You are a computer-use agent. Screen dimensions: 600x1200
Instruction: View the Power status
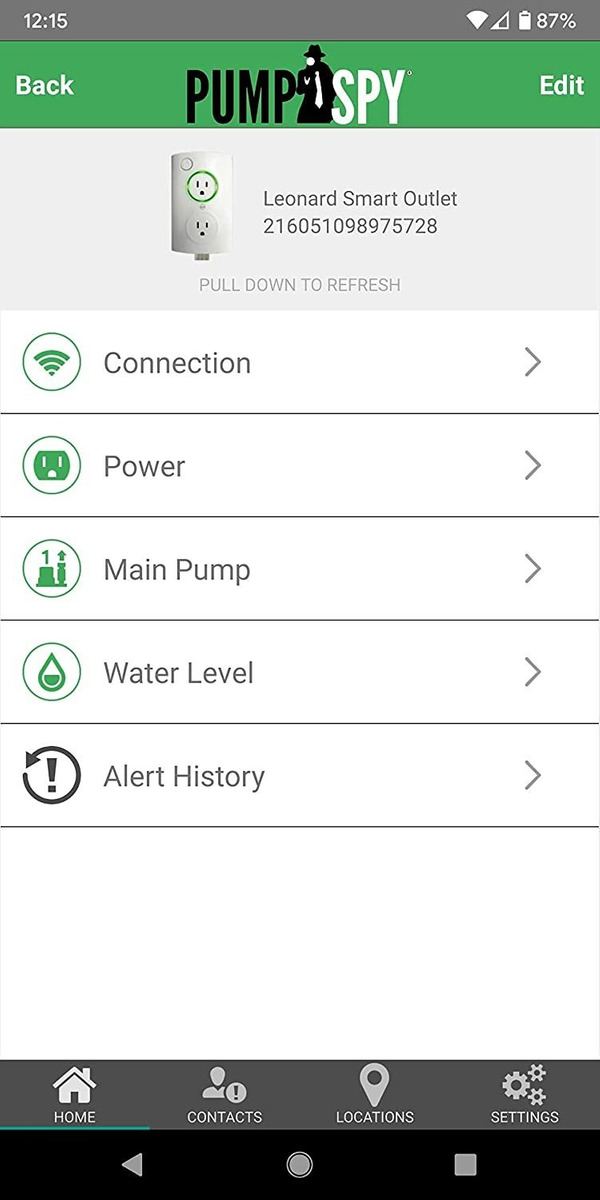click(x=300, y=466)
